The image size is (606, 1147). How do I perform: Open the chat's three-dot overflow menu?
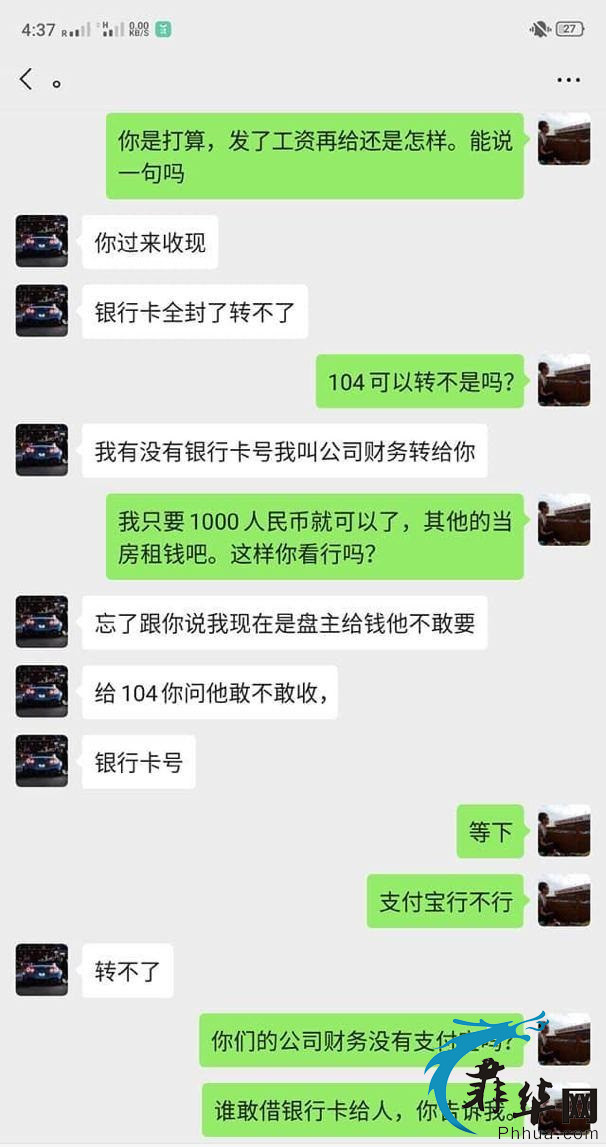point(568,80)
